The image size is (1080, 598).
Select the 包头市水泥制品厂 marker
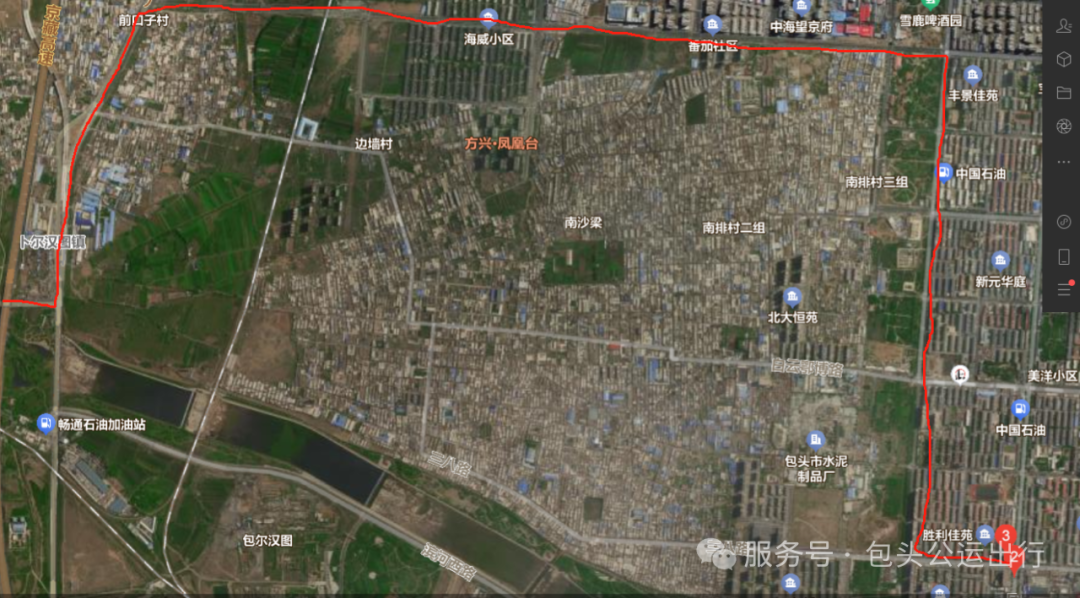pos(815,440)
